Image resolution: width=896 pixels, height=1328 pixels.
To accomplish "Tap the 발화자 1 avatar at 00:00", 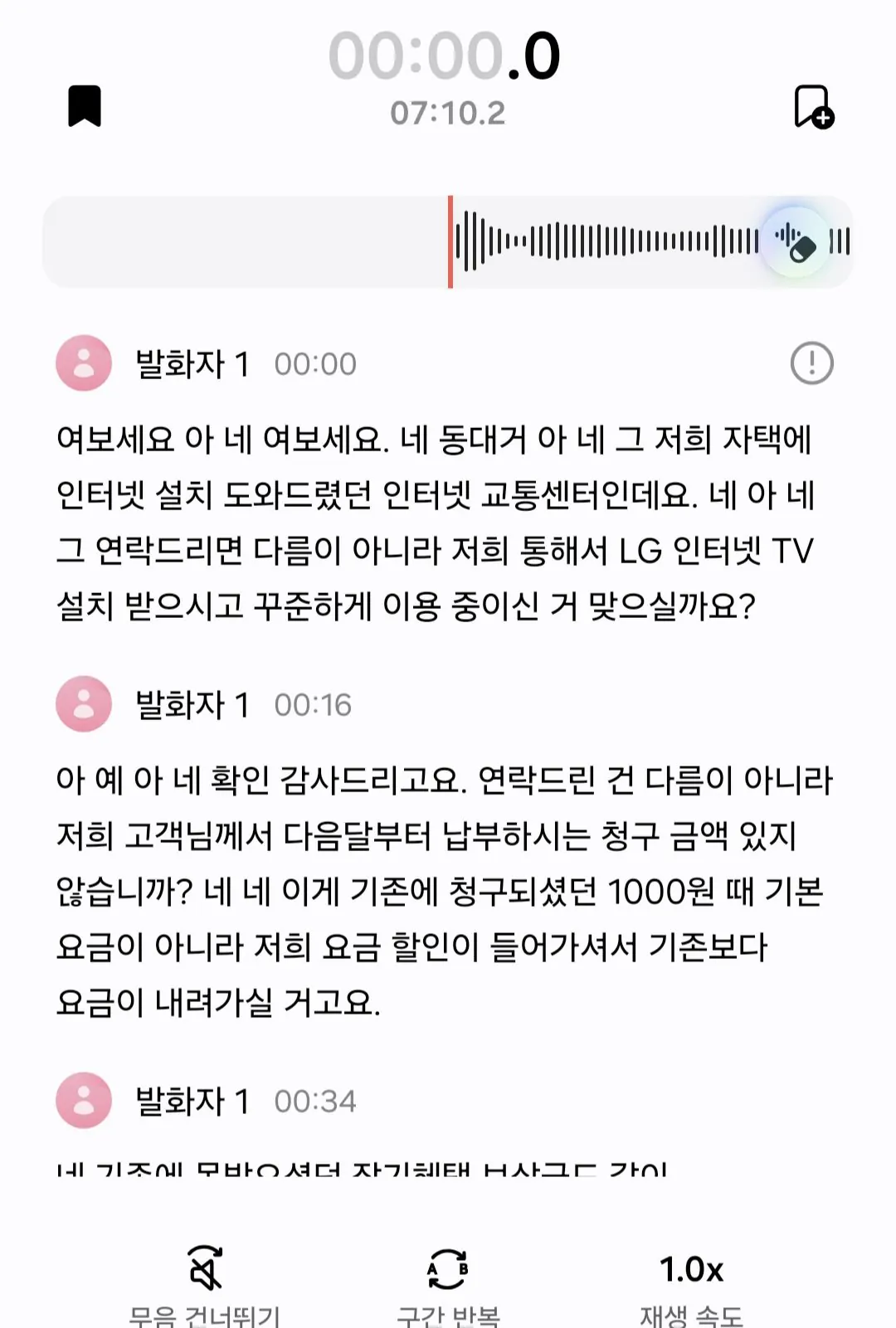I will pyautogui.click(x=84, y=363).
